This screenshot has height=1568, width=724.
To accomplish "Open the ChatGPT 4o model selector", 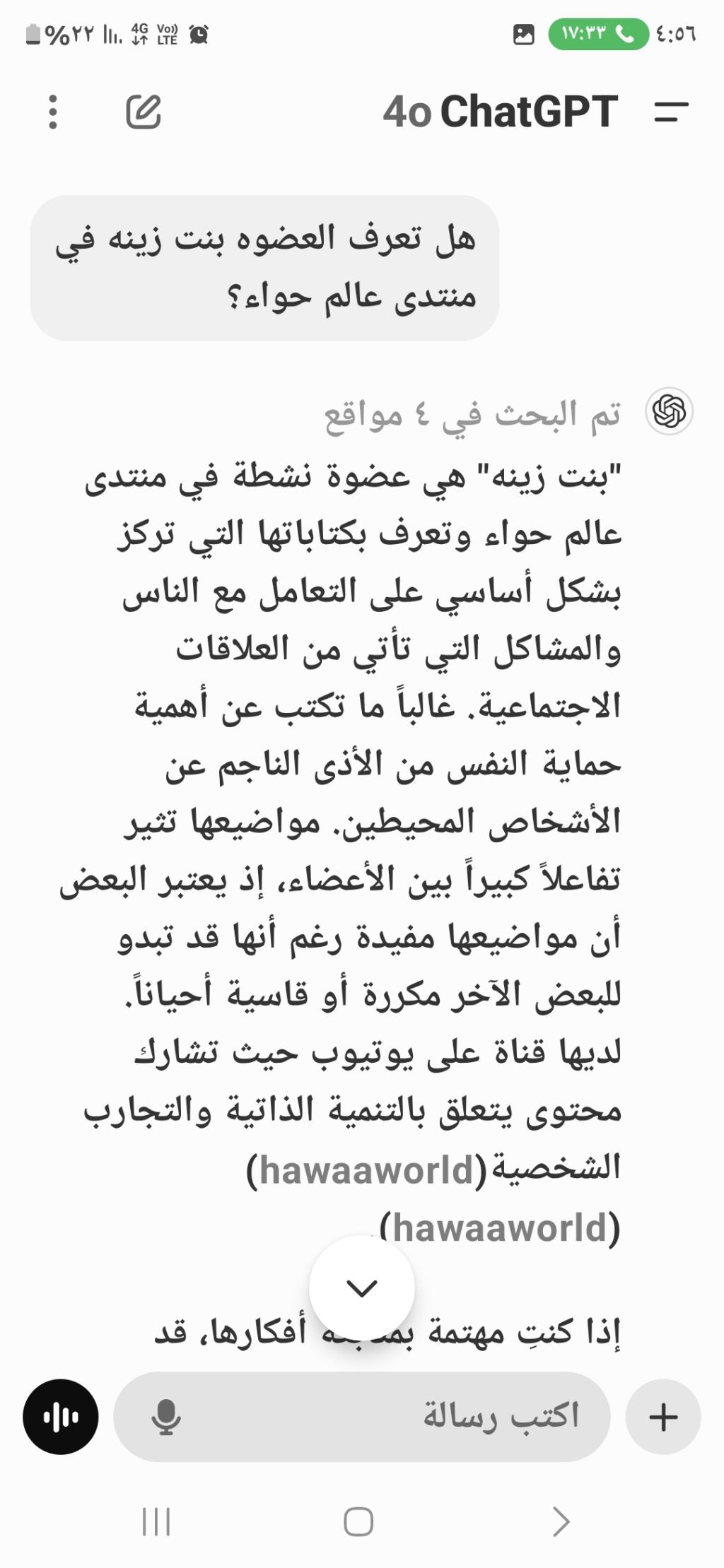I will (500, 112).
